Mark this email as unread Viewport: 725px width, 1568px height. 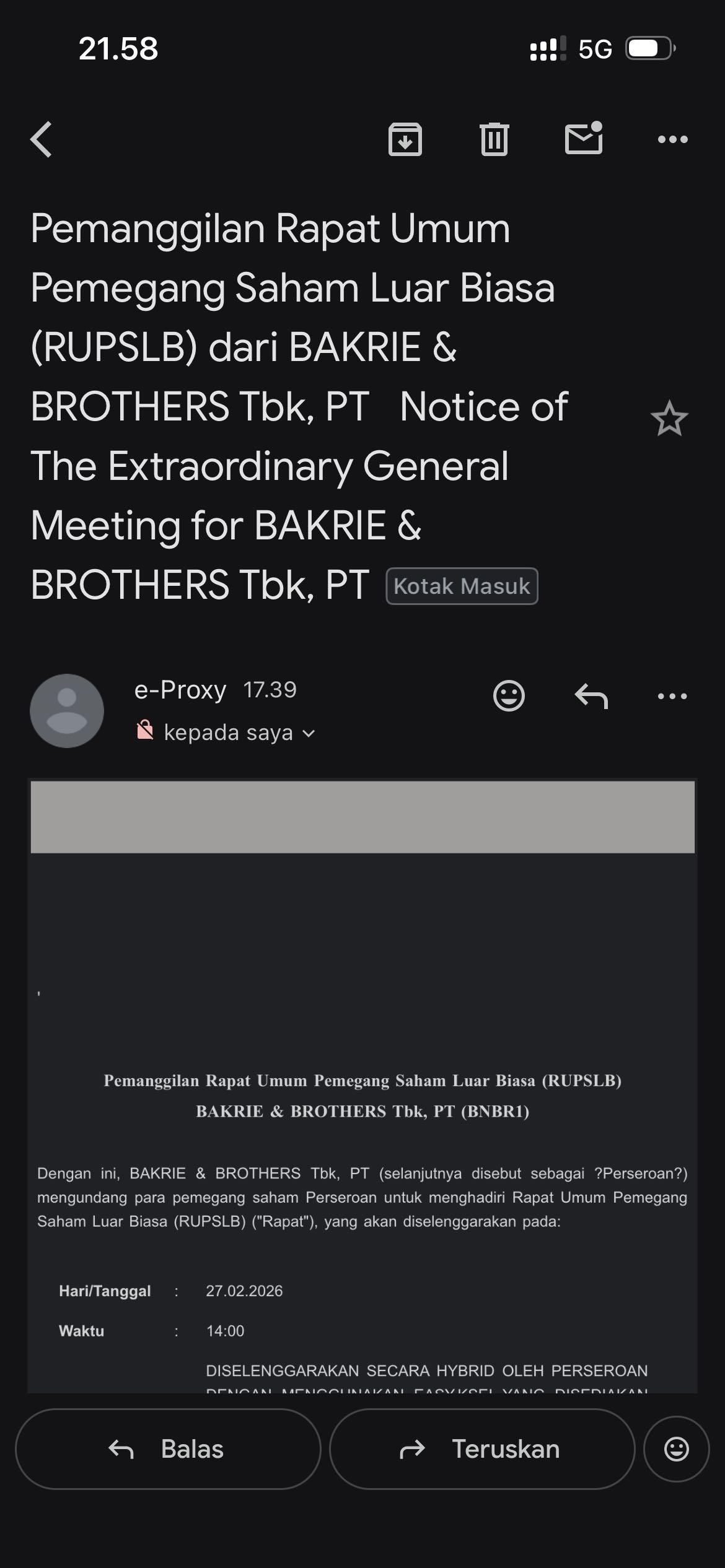[x=583, y=138]
